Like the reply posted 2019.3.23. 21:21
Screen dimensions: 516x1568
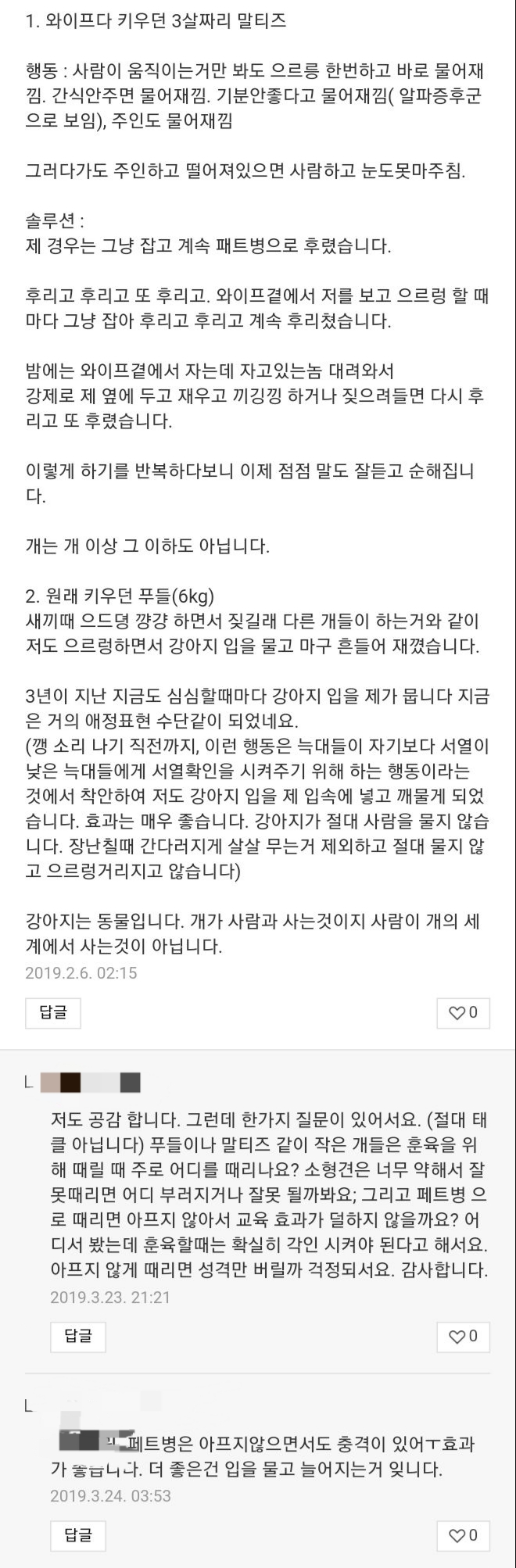(x=463, y=1337)
